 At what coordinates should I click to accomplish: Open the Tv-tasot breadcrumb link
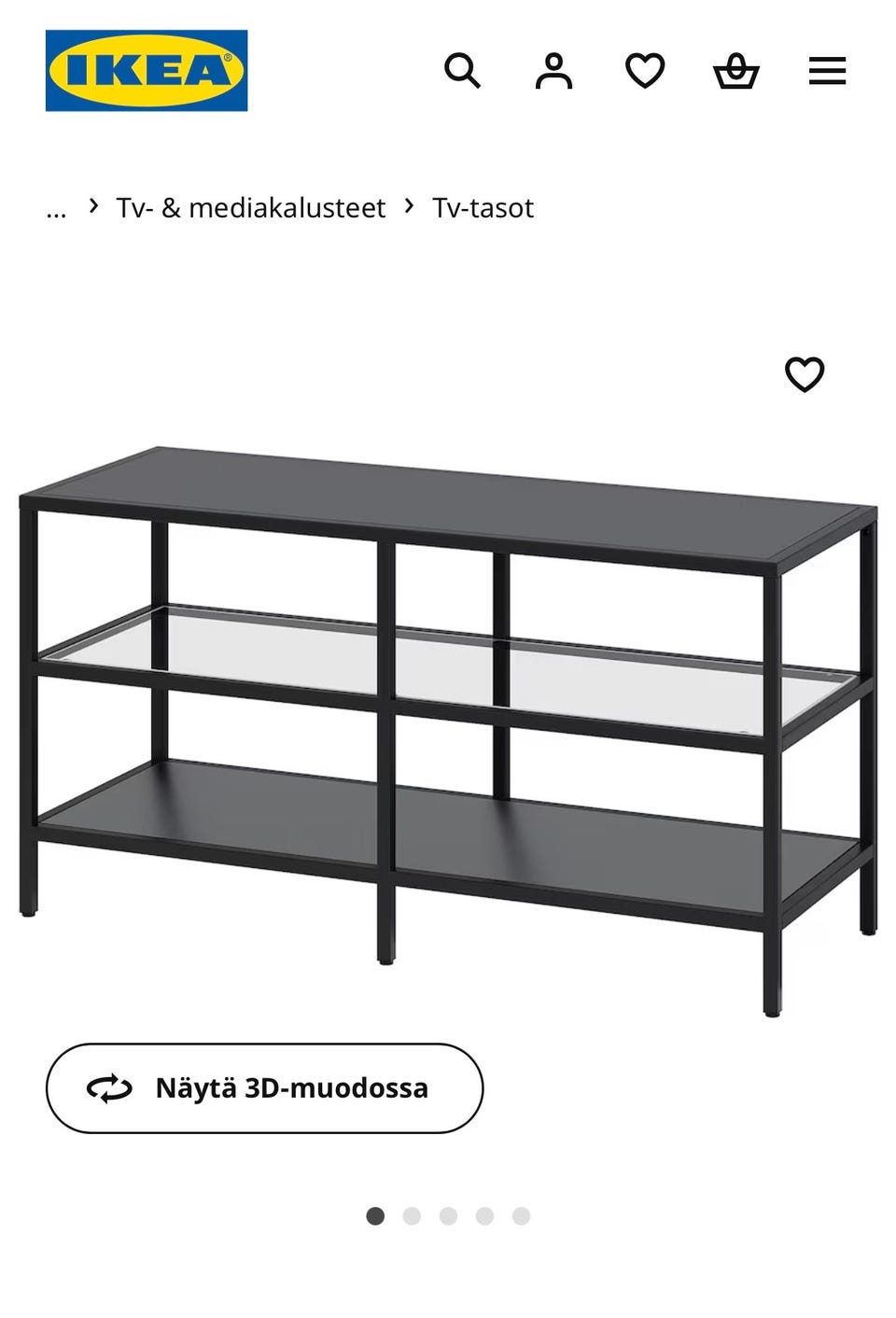coord(483,208)
